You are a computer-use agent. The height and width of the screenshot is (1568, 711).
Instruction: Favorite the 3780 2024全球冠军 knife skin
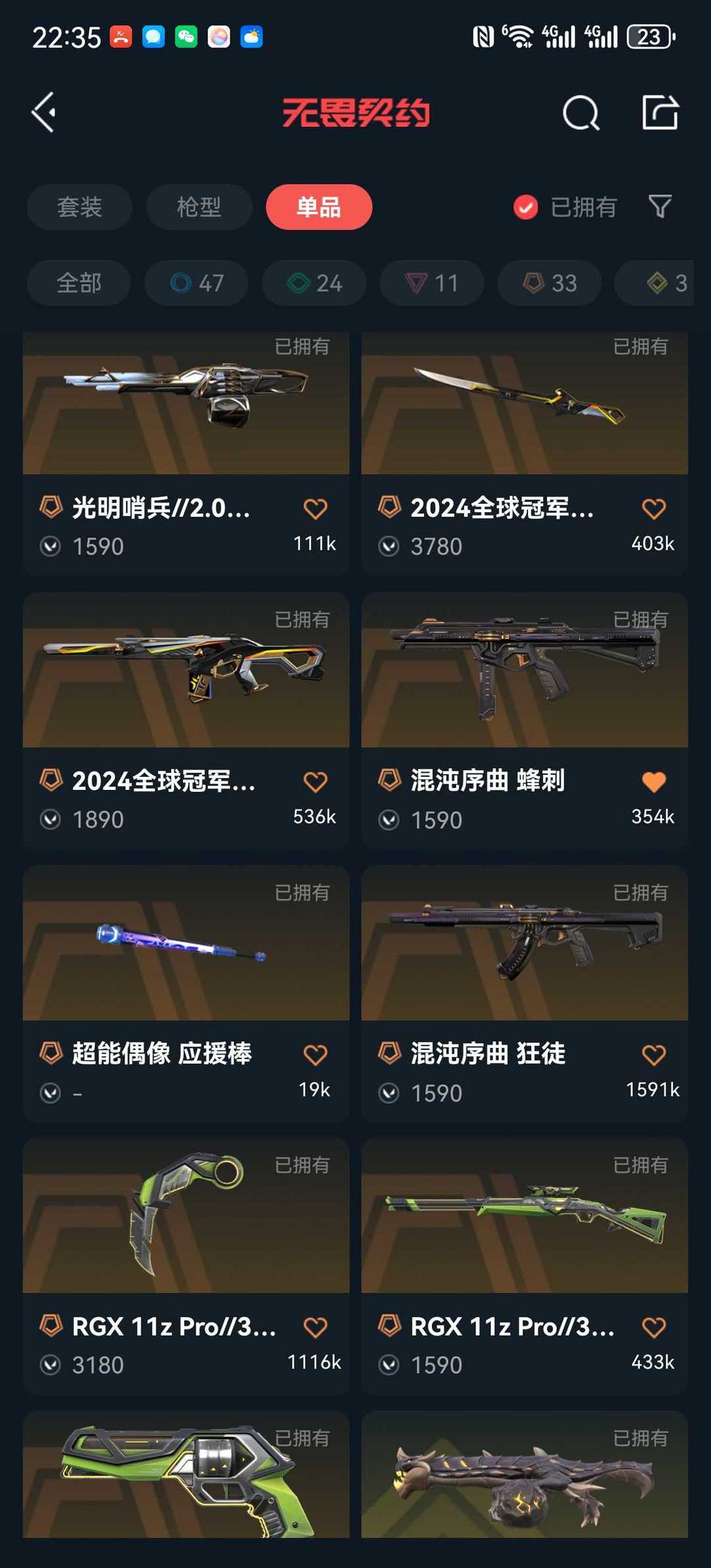pos(653,509)
